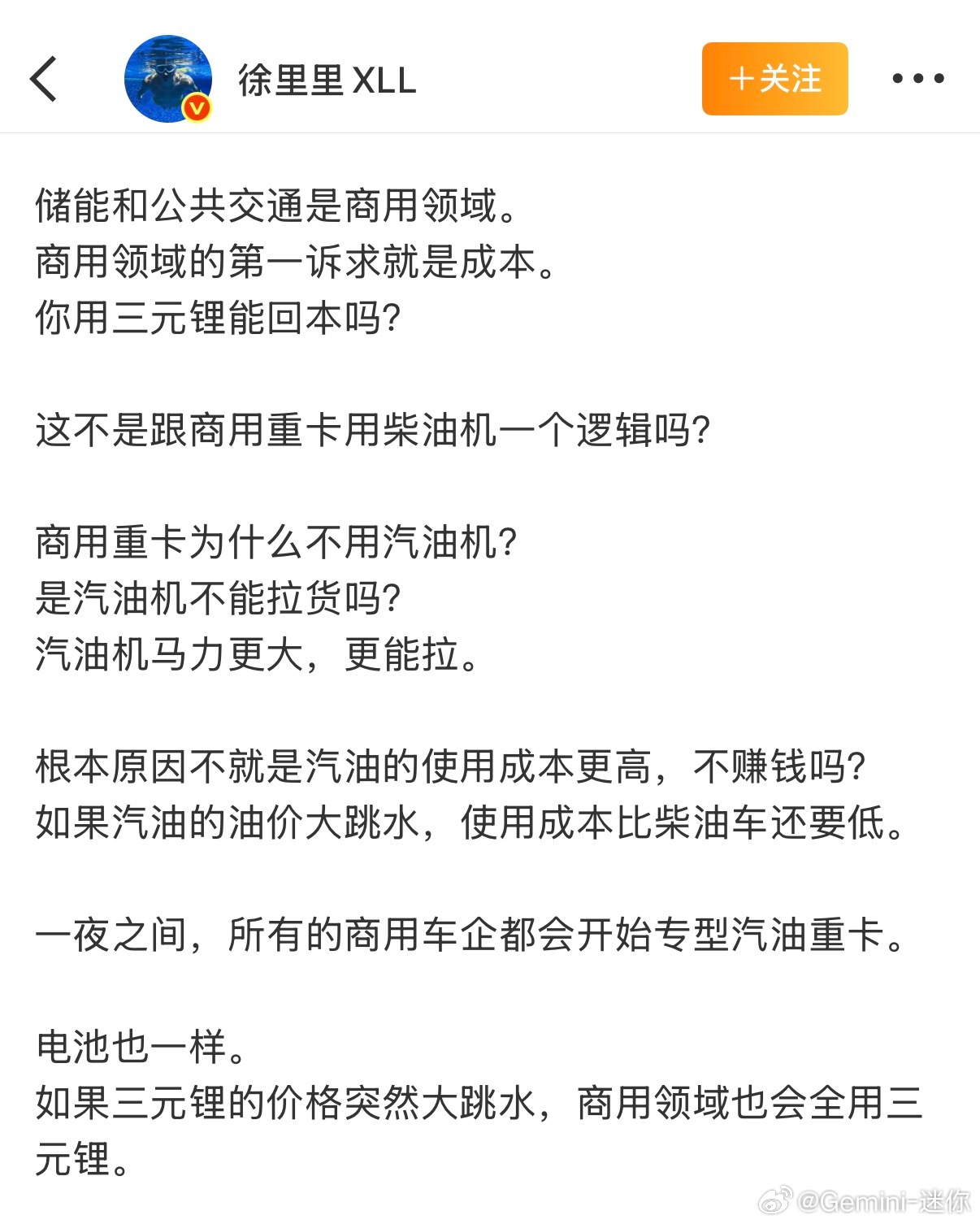Open 徐里里 XLL's profile avatar
Image resolution: width=980 pixels, height=1224 pixels.
168,79
